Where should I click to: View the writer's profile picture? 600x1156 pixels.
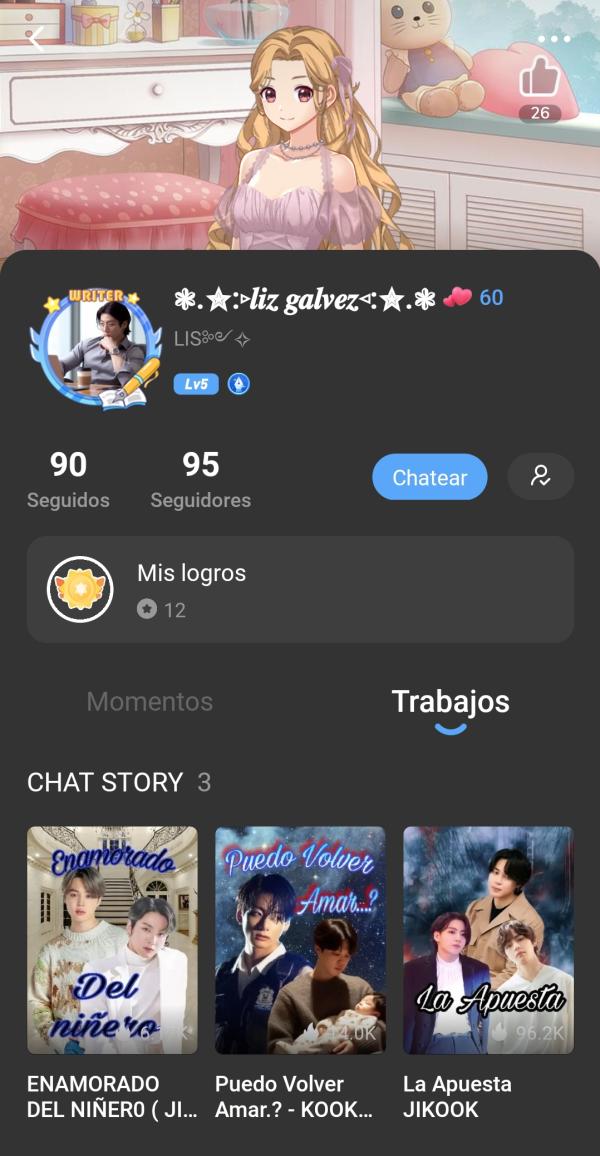pos(102,349)
